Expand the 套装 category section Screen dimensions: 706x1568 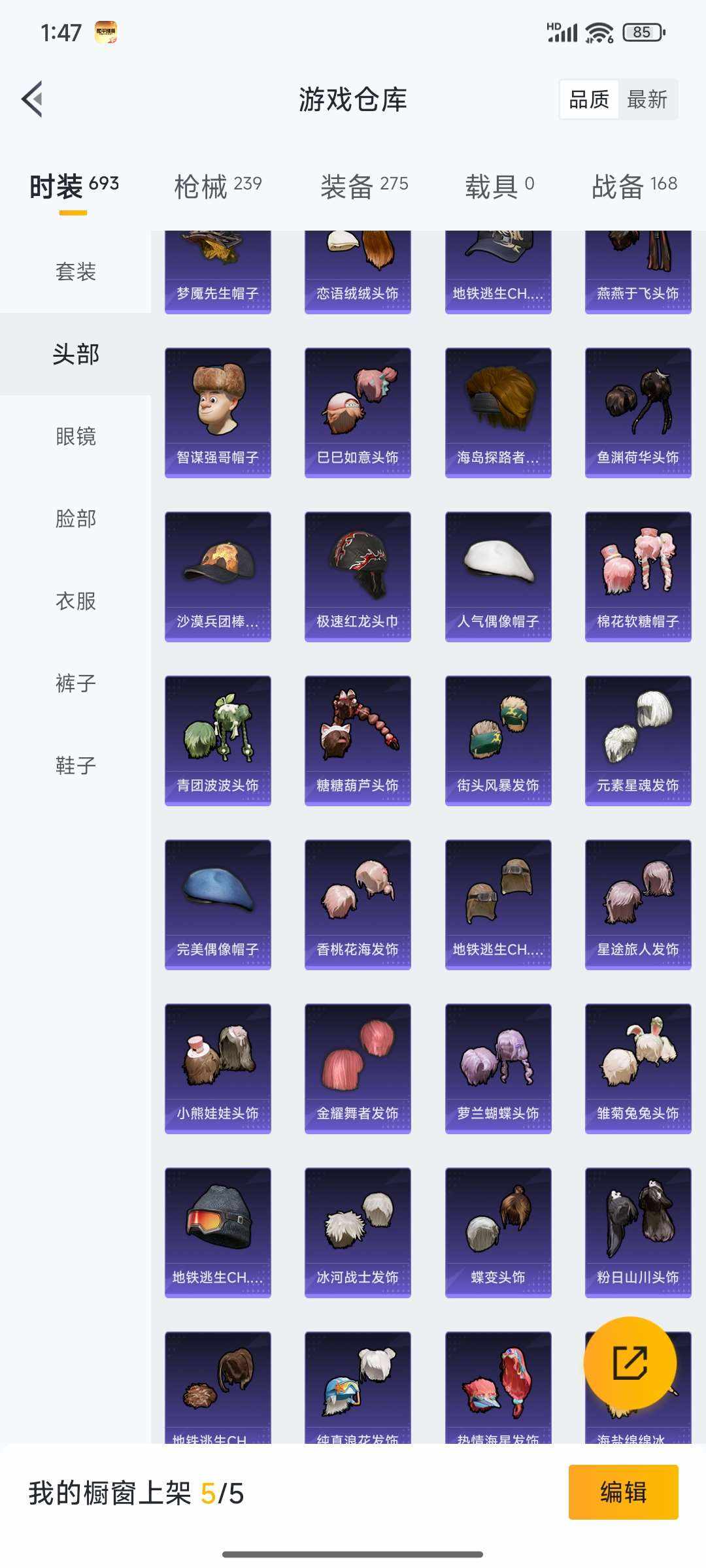coord(74,272)
